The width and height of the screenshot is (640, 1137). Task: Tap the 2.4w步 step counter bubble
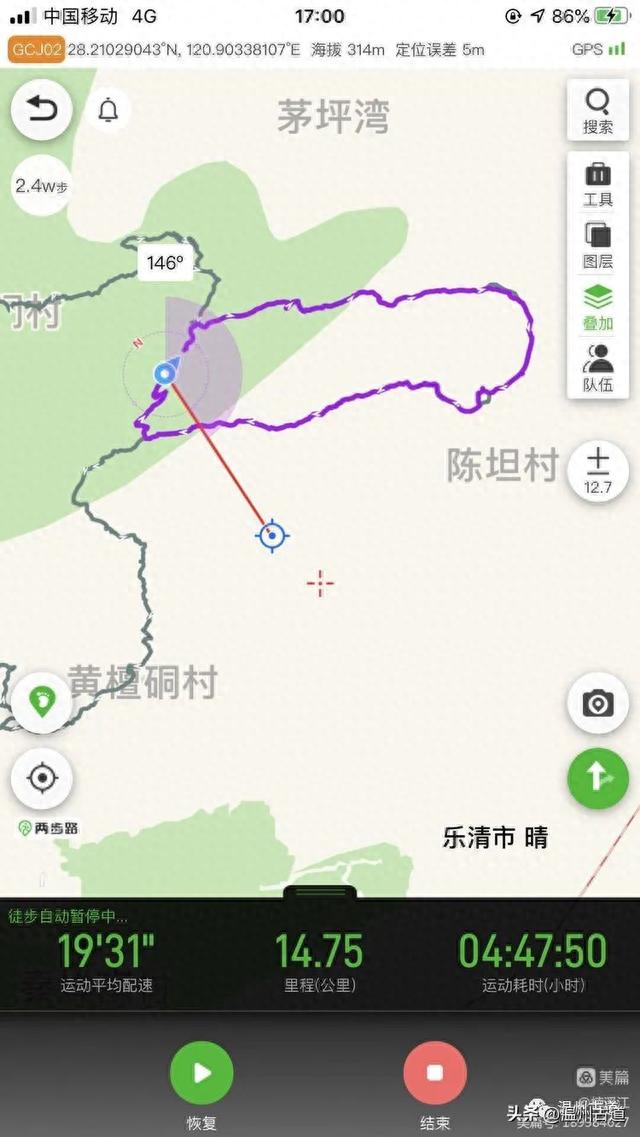(x=41, y=186)
